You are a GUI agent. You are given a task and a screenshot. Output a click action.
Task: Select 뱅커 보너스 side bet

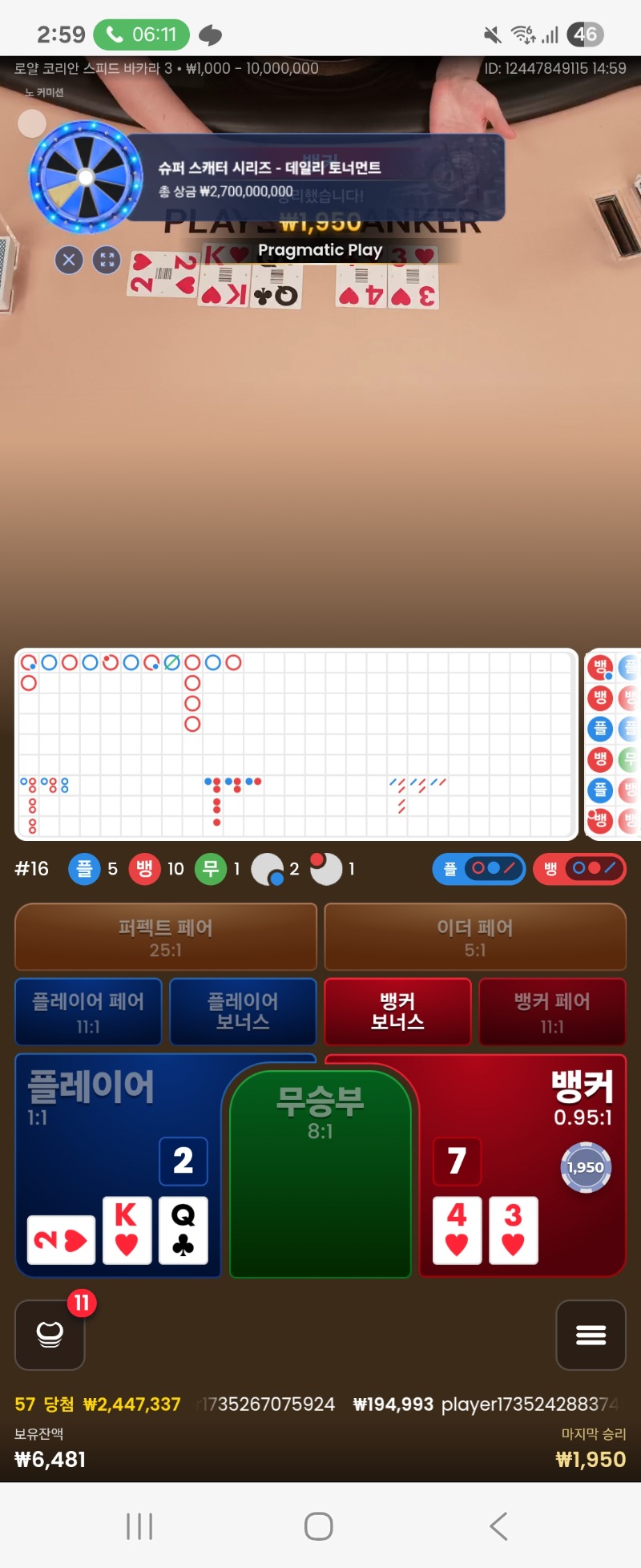397,1012
